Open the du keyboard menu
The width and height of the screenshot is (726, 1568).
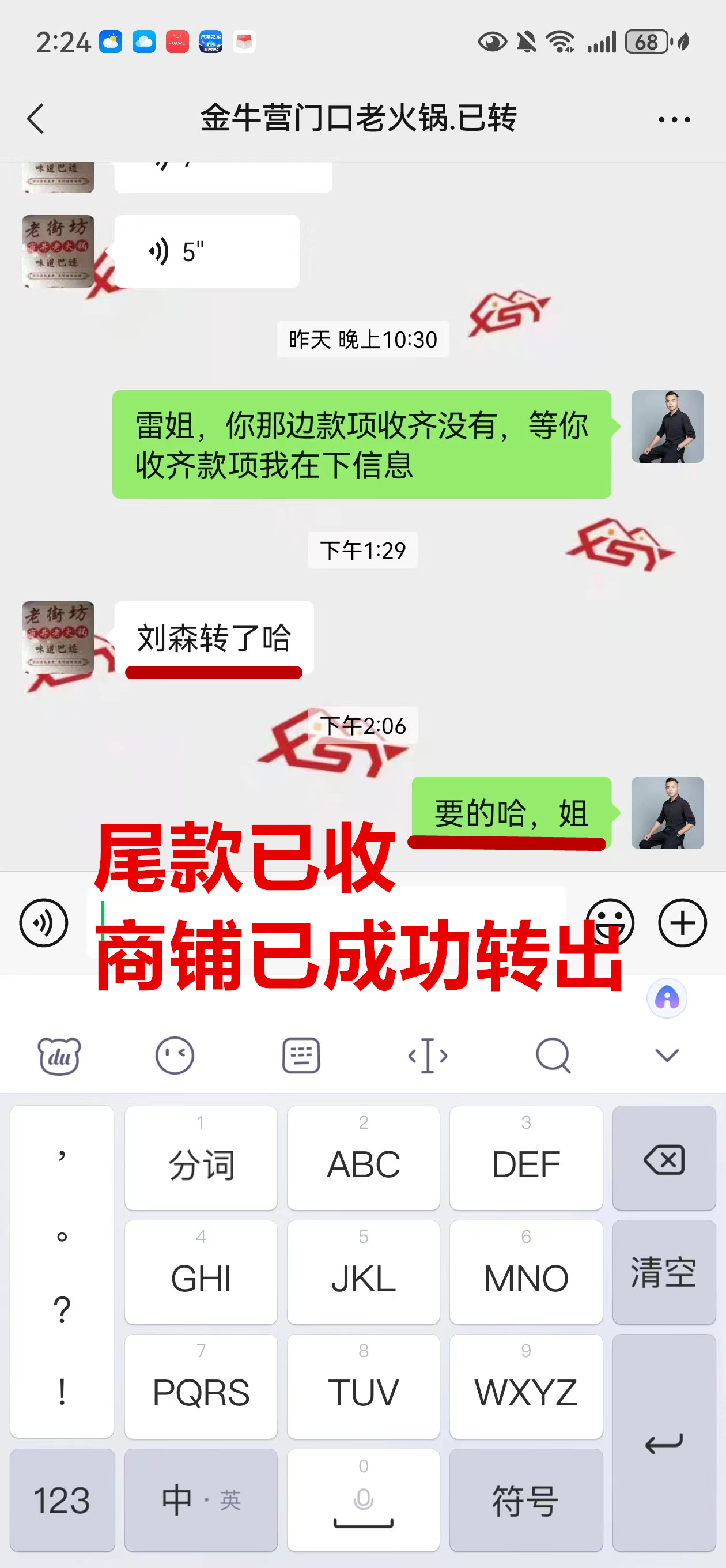pyautogui.click(x=59, y=1056)
